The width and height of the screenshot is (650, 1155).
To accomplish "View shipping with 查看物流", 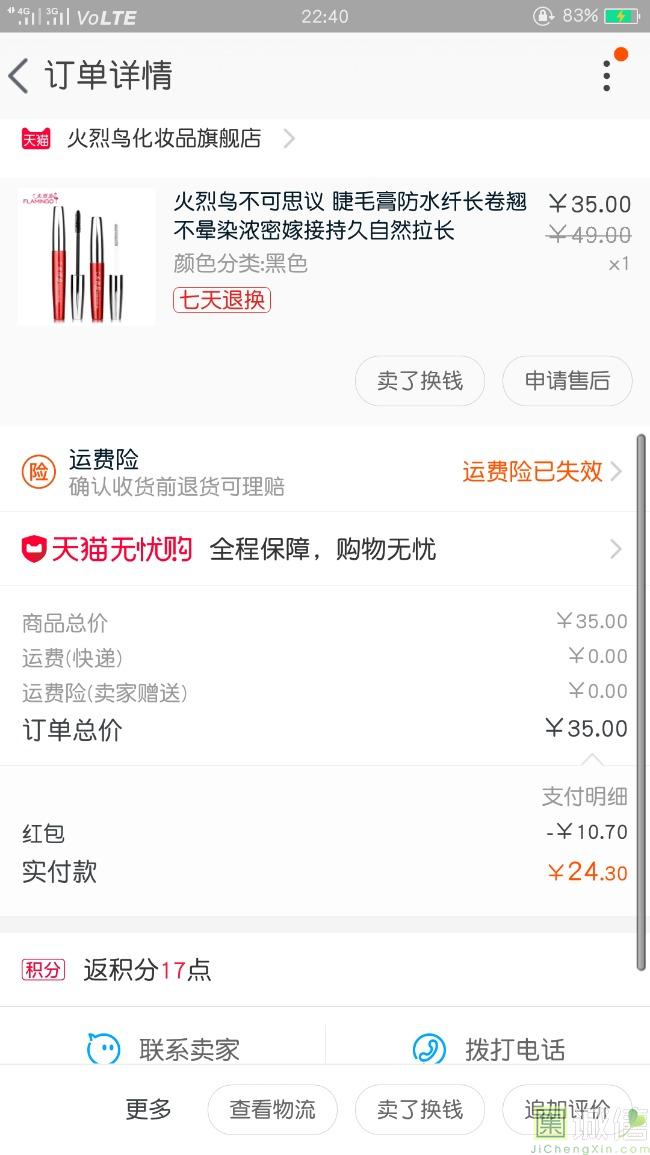I will point(272,1110).
